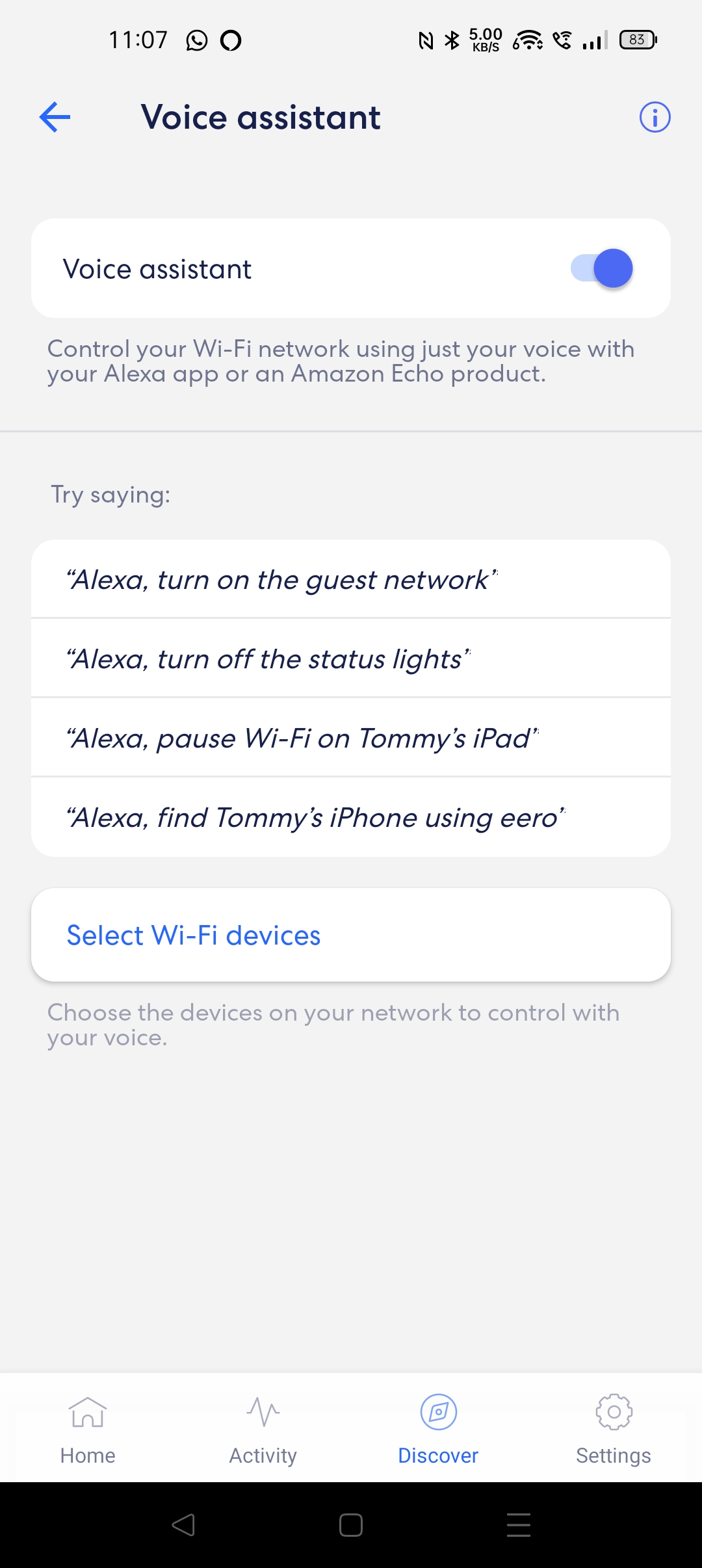This screenshot has height=1568, width=702.
Task: Switch to the Activity tab
Action: [263, 1429]
